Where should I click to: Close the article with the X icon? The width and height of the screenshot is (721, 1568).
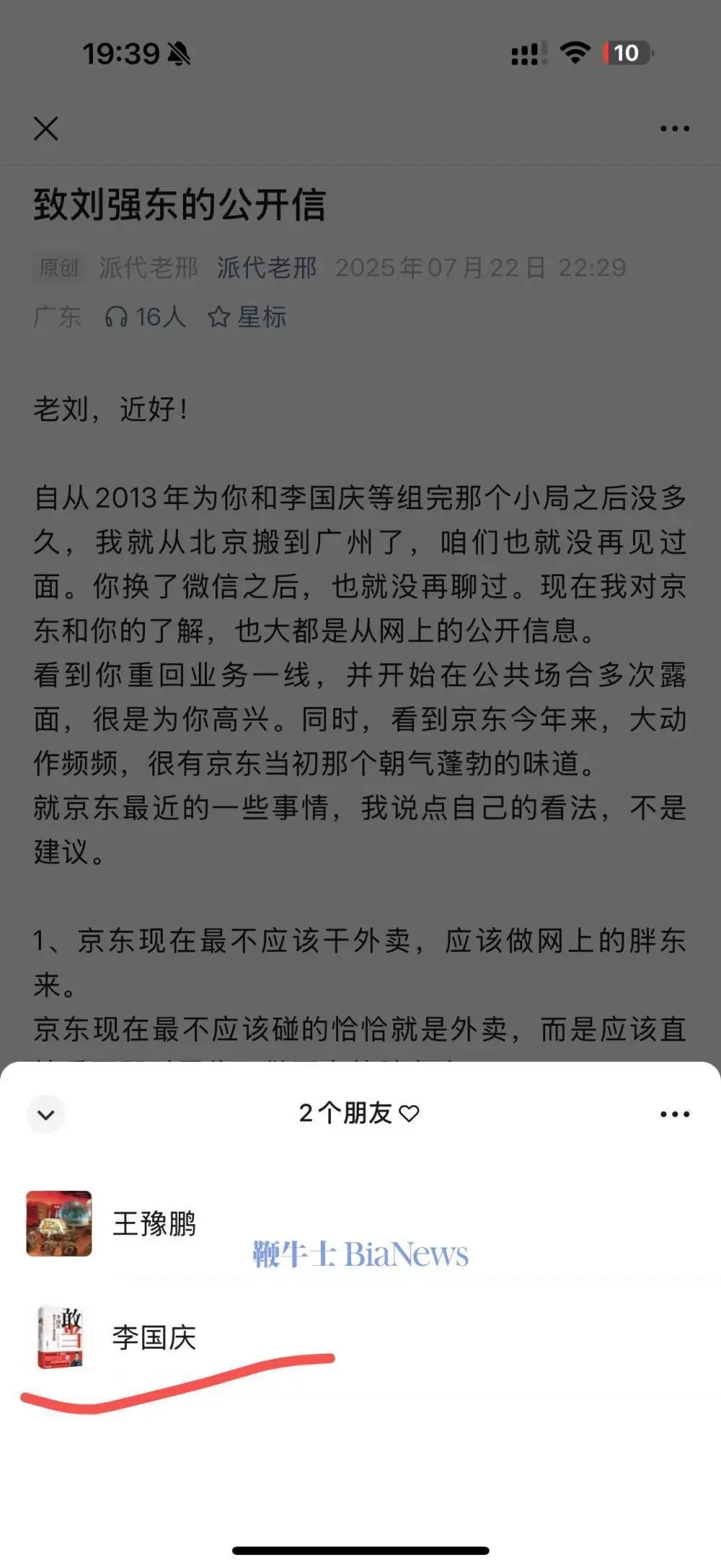click(x=46, y=129)
